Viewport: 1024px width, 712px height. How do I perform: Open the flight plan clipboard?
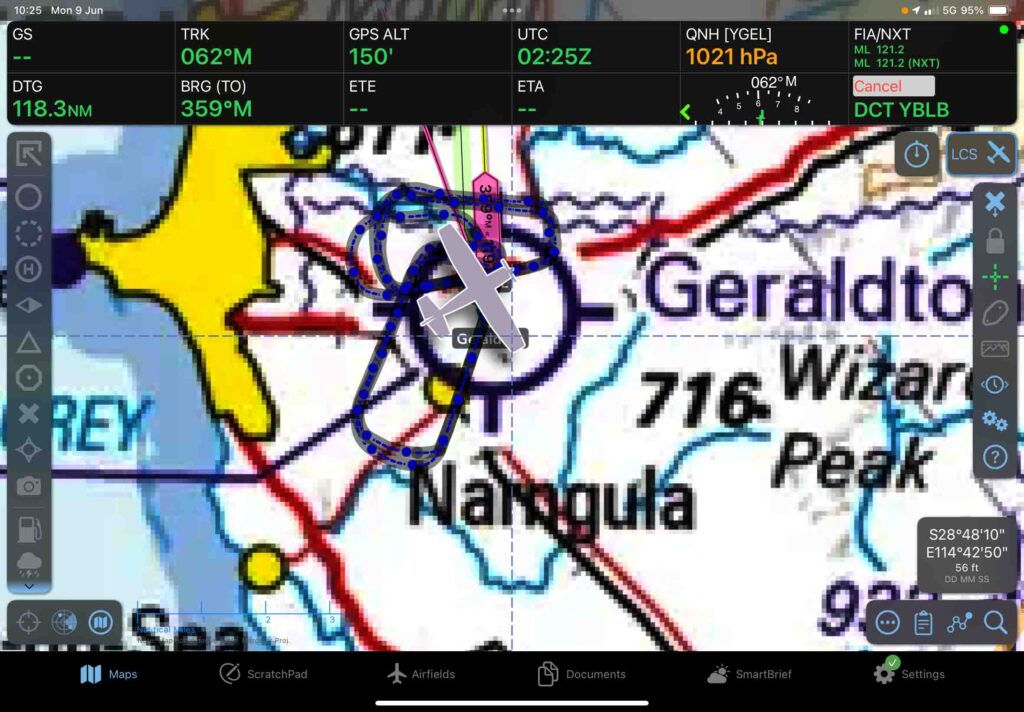[x=923, y=623]
